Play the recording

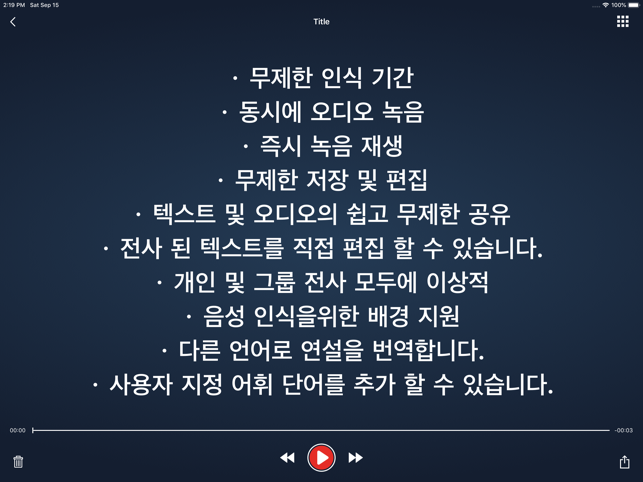(x=321, y=458)
